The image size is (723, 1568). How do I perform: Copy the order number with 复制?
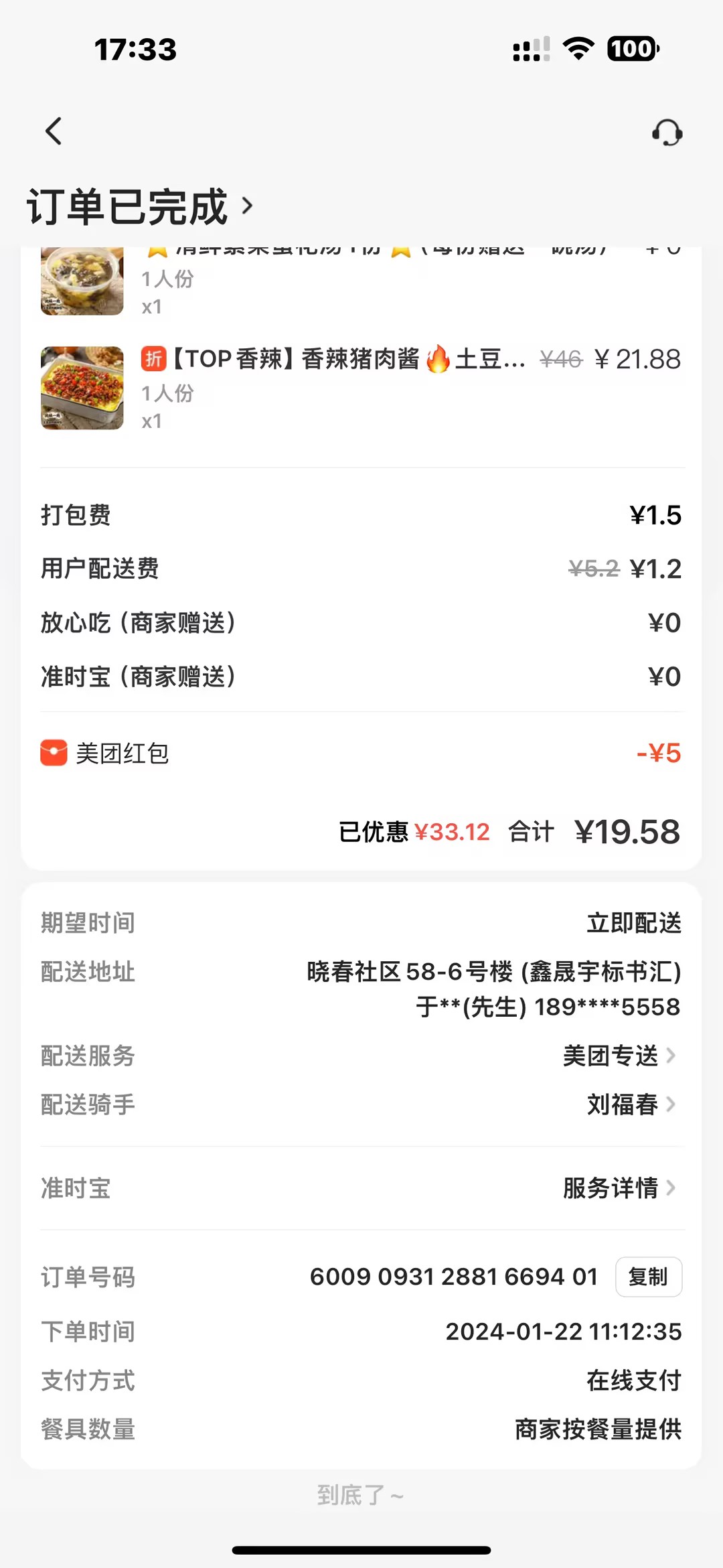pyautogui.click(x=648, y=1277)
